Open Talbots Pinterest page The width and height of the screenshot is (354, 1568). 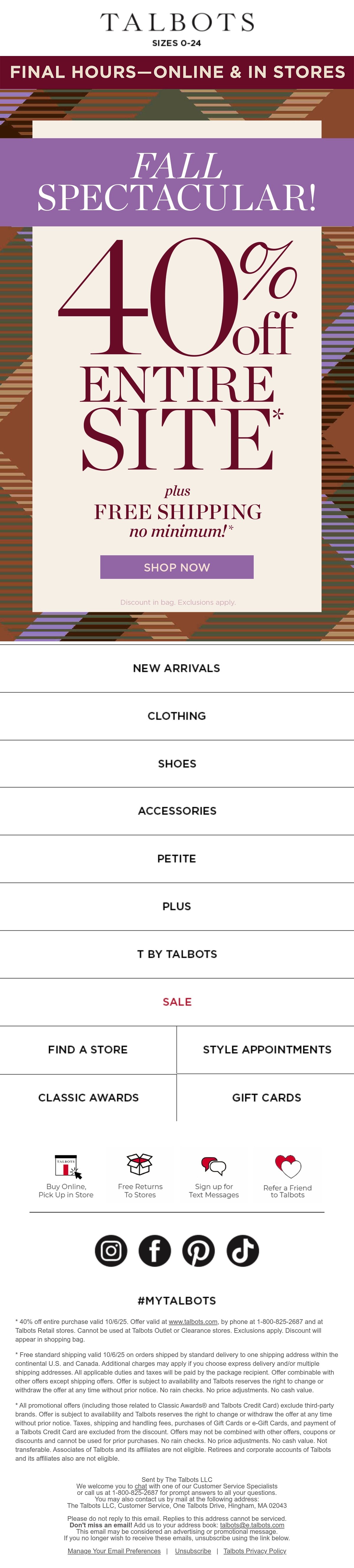[x=199, y=1251]
